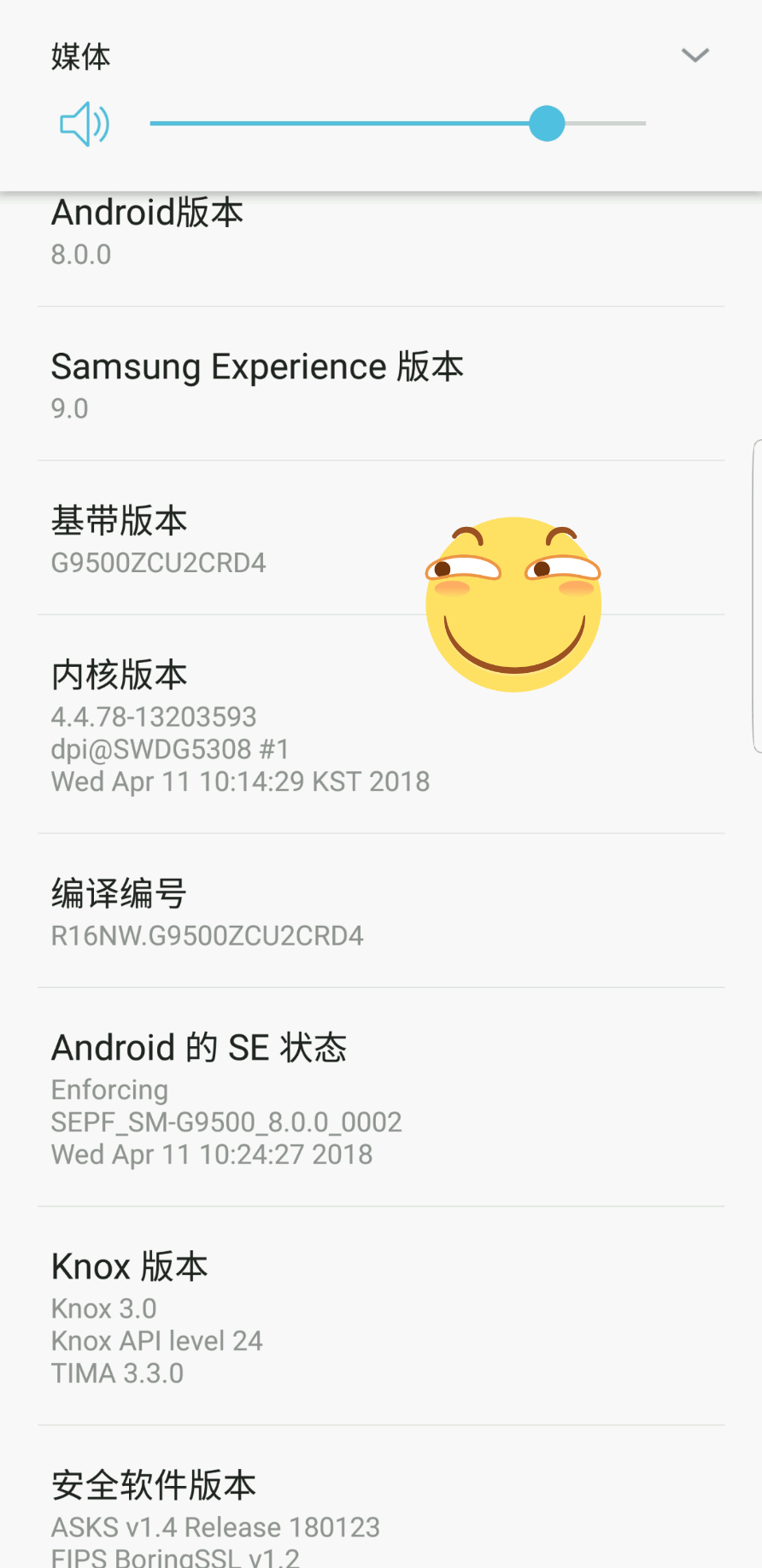Tap the 编译编号 build number row
This screenshot has height=1568, width=762.
[x=380, y=912]
